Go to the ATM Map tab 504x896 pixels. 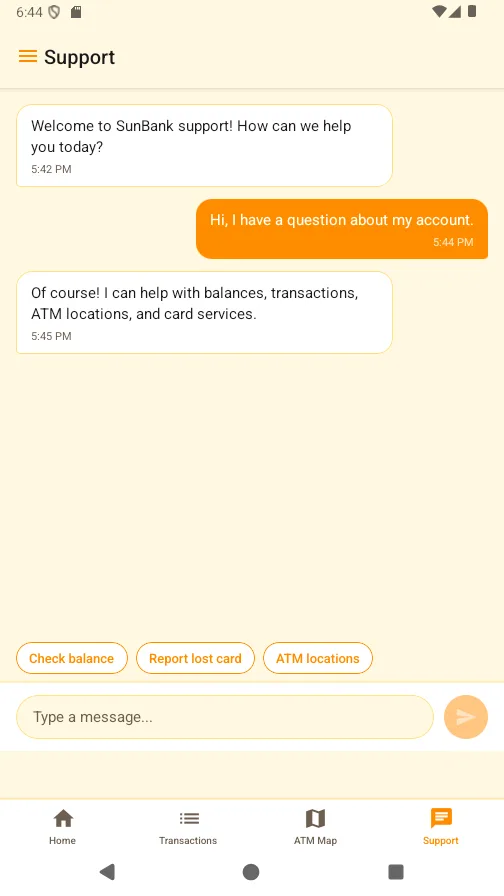[x=315, y=827]
